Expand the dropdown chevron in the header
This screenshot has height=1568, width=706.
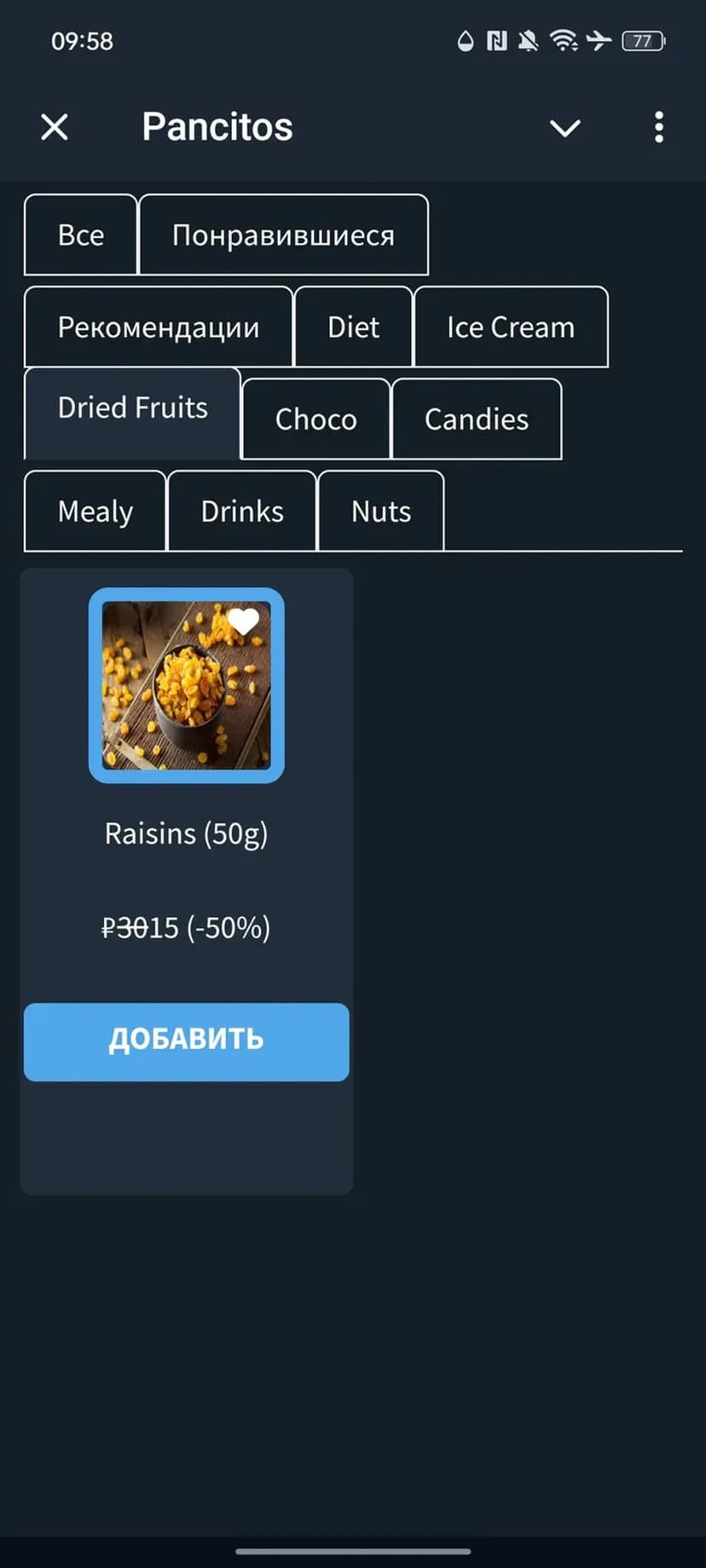pyautogui.click(x=564, y=128)
